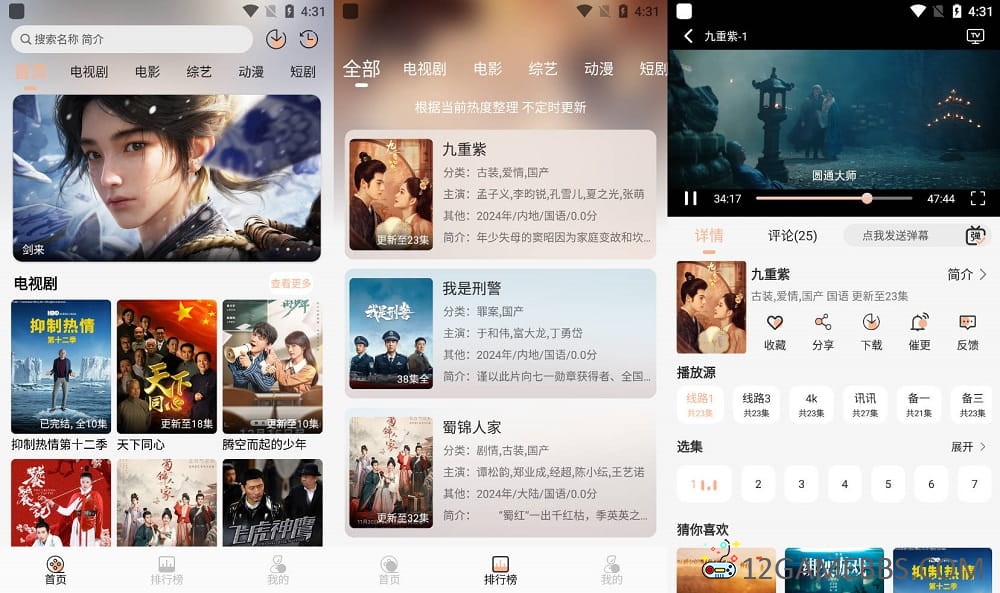Switch to the 评论(25) tab
Screen dimensions: 1000x593
point(792,236)
